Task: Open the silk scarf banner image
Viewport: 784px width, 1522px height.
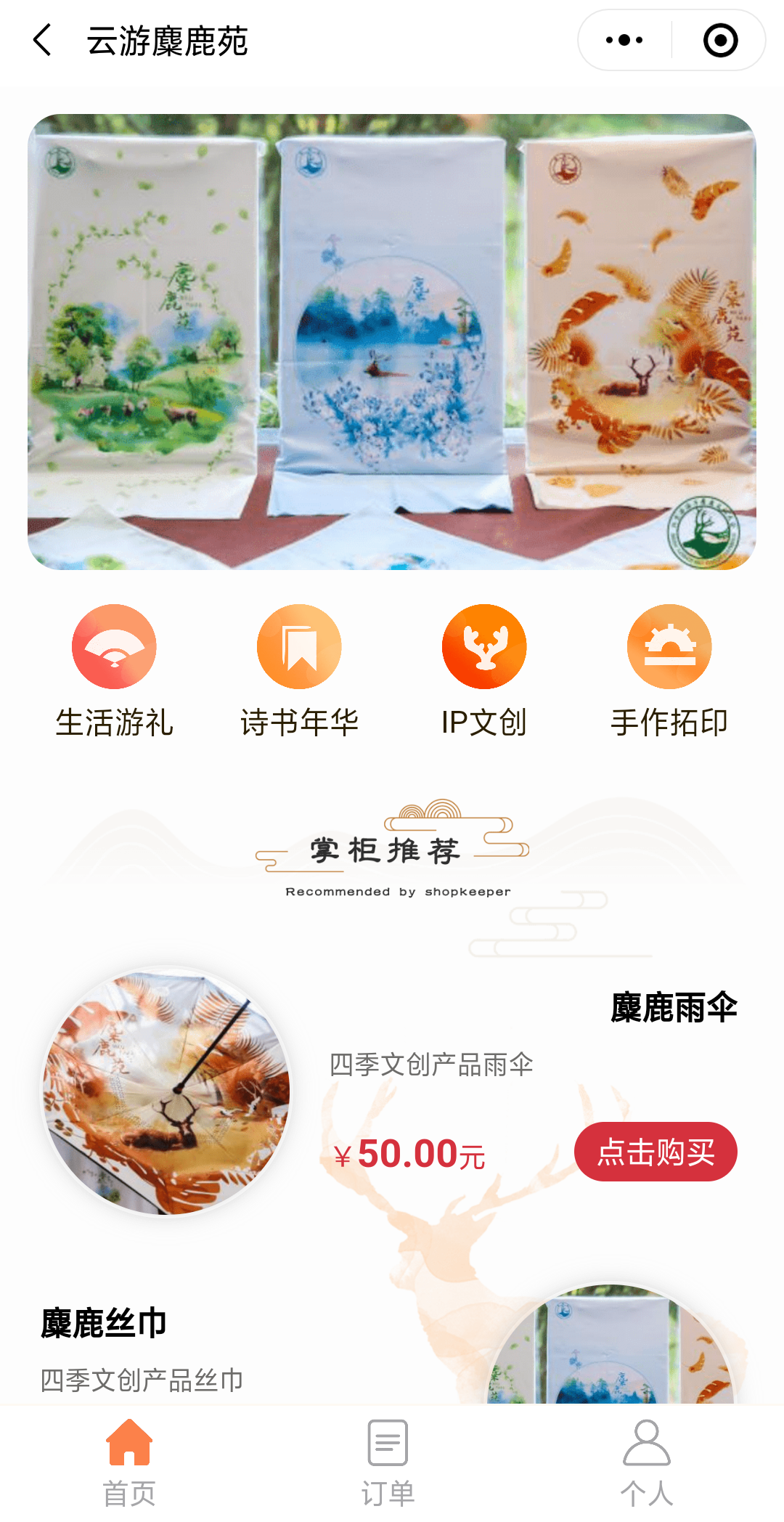Action: tap(392, 341)
